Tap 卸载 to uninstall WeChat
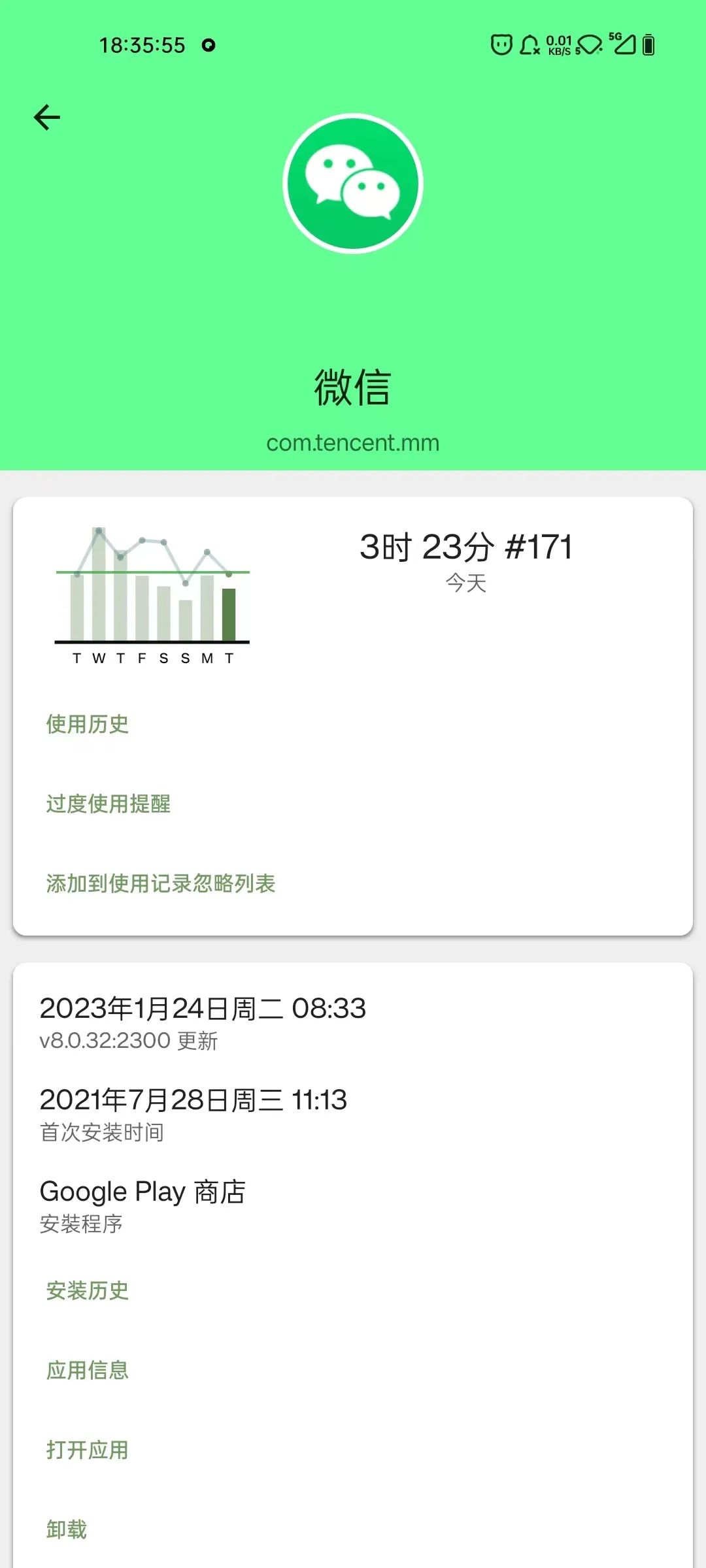Screen dimensions: 706x1568 pyautogui.click(x=67, y=1529)
